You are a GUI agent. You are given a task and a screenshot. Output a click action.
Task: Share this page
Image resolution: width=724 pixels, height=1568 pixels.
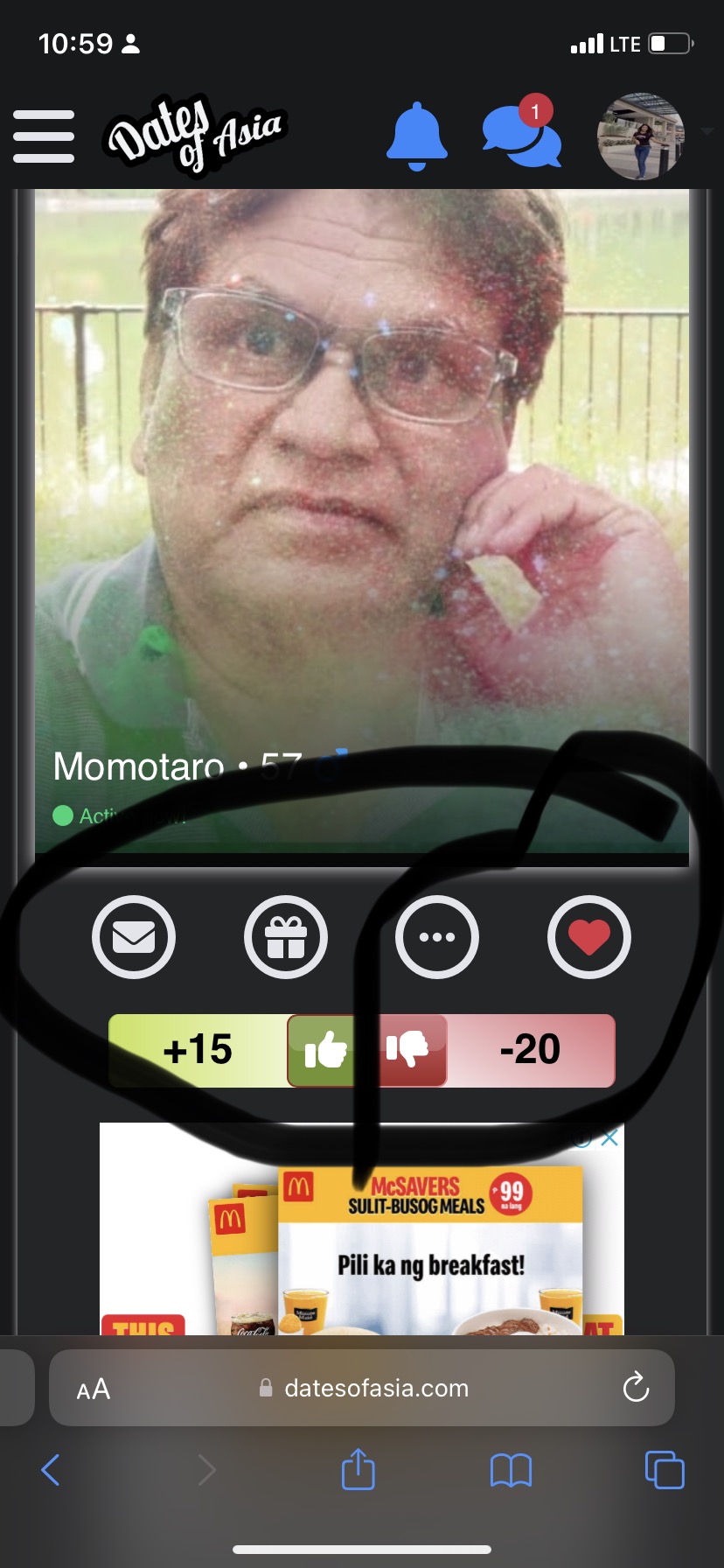pos(358,1469)
